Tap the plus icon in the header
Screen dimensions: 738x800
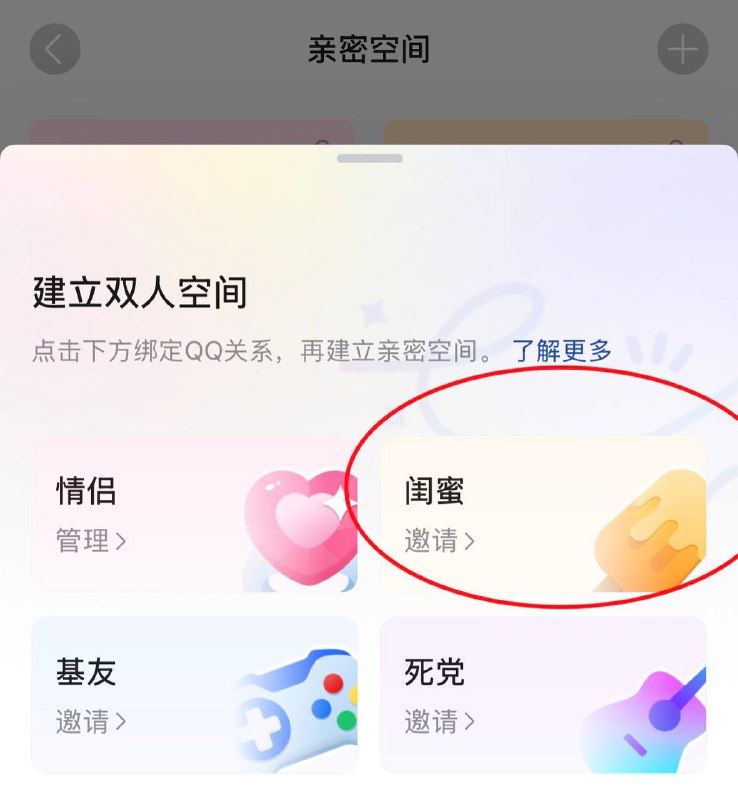(x=682, y=49)
